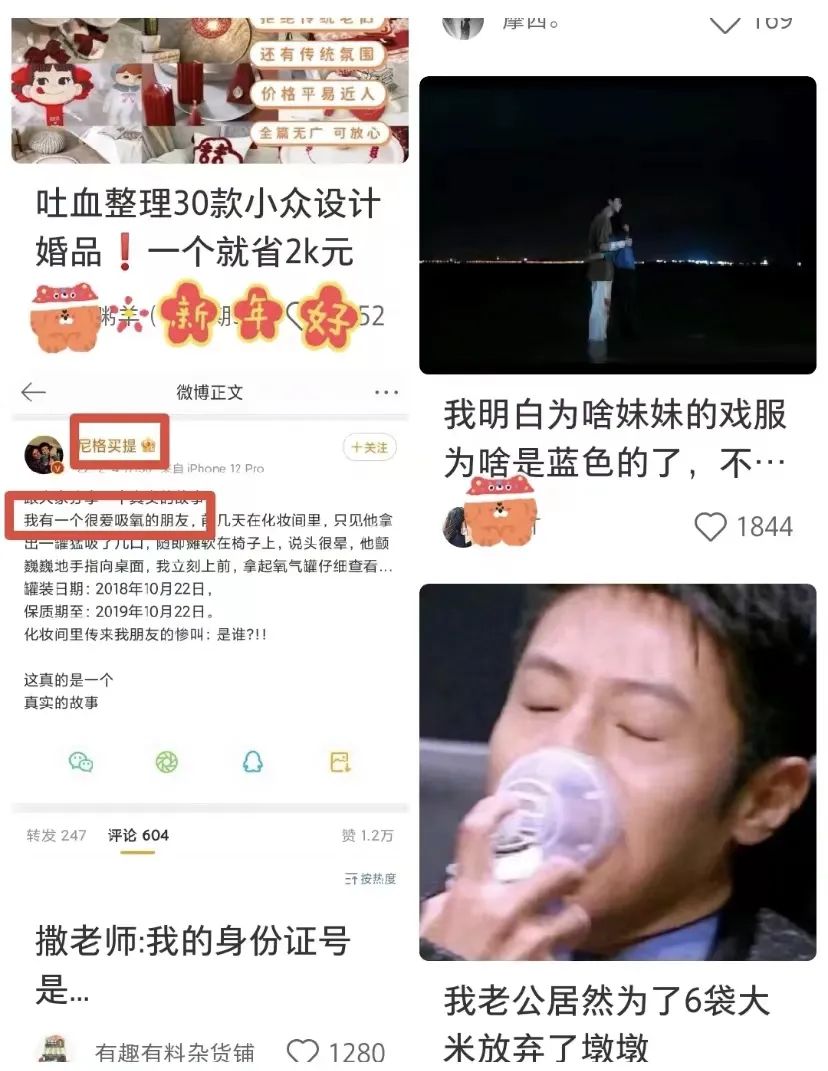828x1071 pixels.
Task: Open the 撒老师:我的身份证号是 post
Action: 194,964
